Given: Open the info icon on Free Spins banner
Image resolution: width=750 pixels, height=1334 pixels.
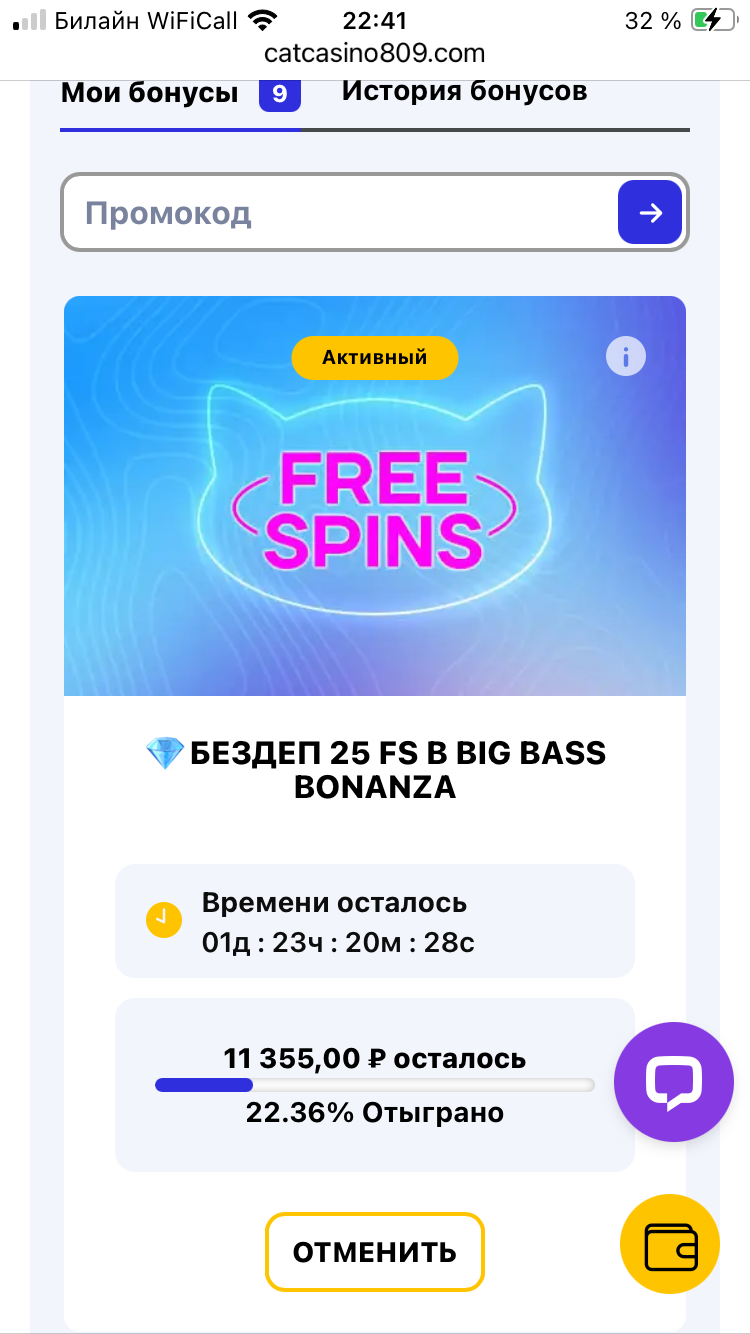Looking at the screenshot, I should coord(626,355).
